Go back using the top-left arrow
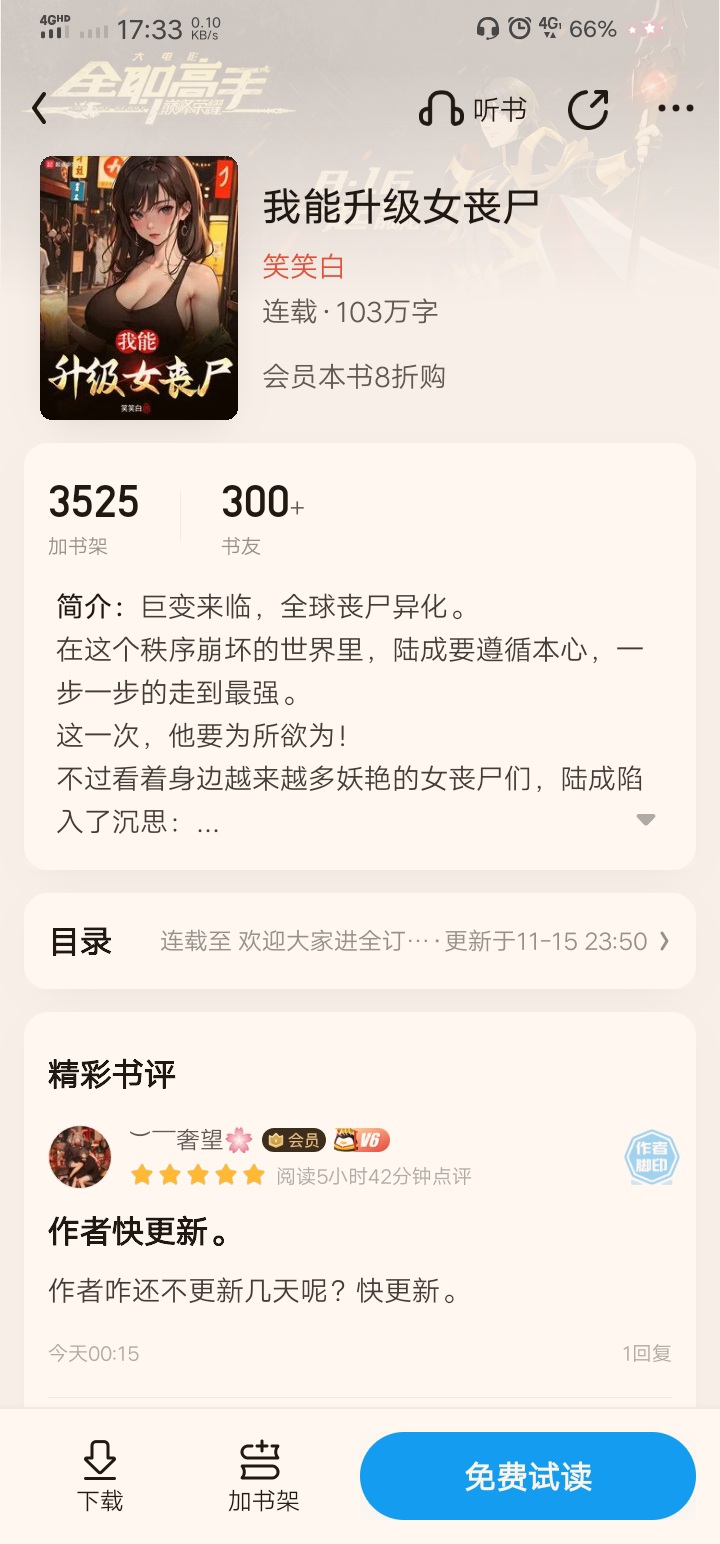The width and height of the screenshot is (720, 1544). 40,108
